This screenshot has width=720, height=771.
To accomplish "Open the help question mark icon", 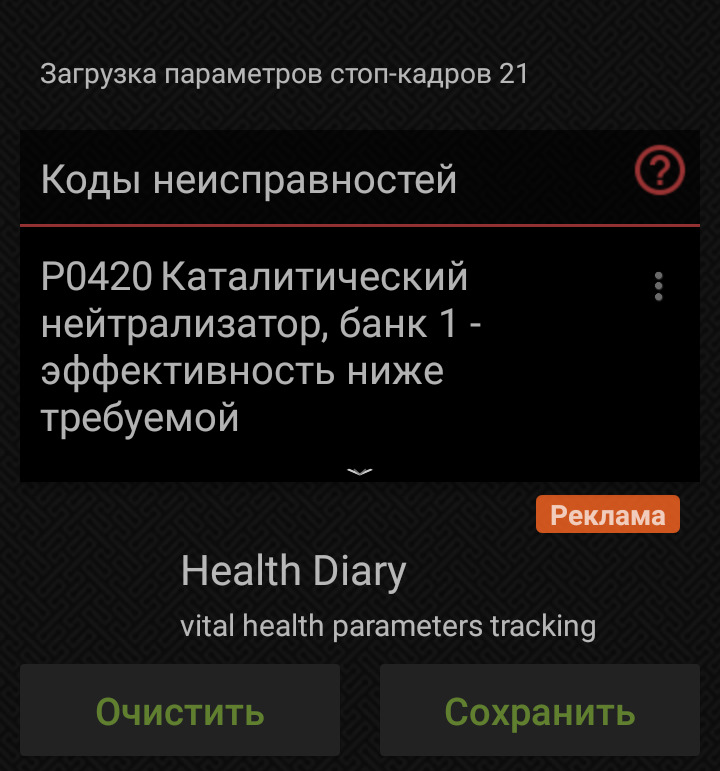I will tap(659, 173).
